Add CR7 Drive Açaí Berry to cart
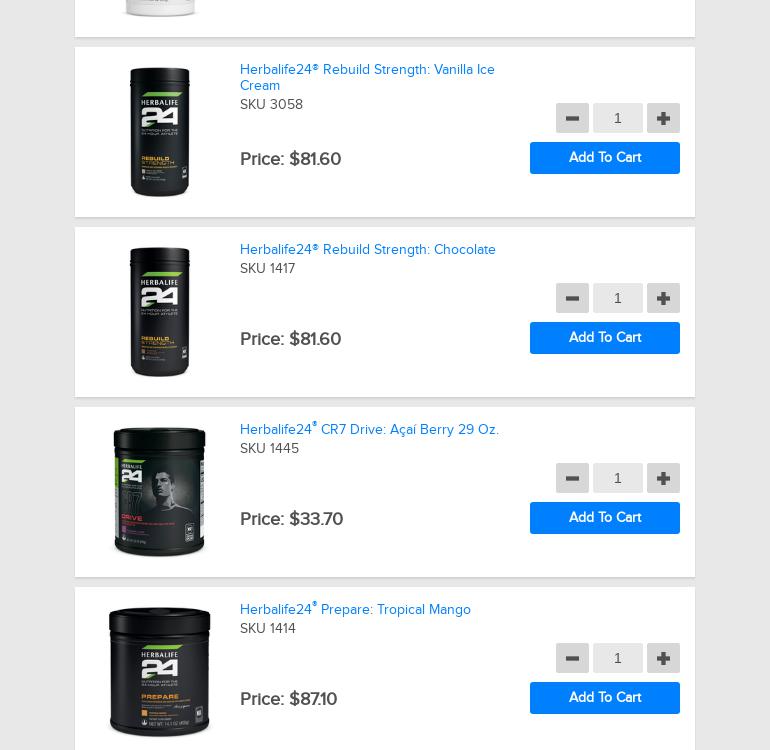This screenshot has width=770, height=750. tap(604, 518)
